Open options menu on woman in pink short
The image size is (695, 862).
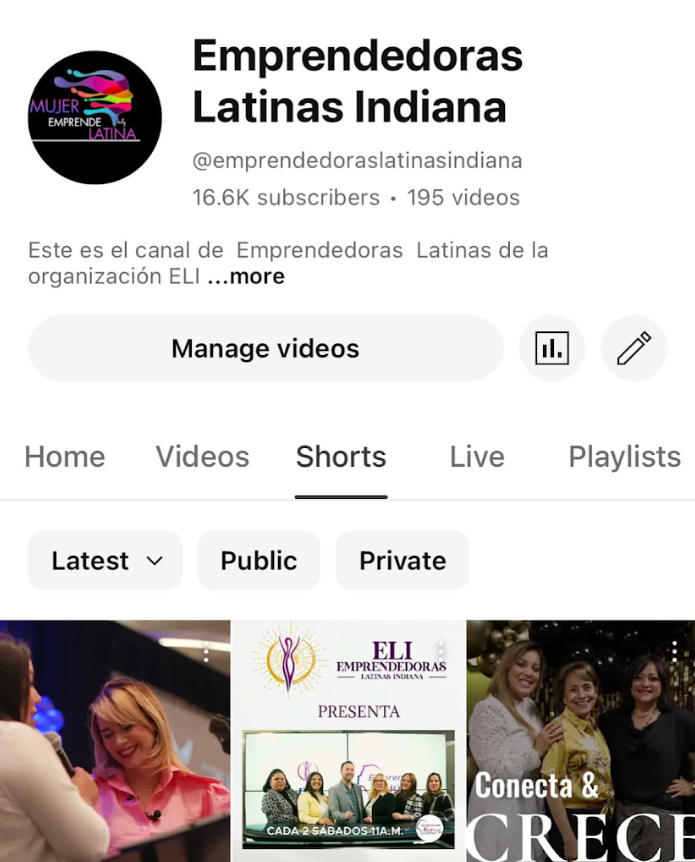coord(207,652)
